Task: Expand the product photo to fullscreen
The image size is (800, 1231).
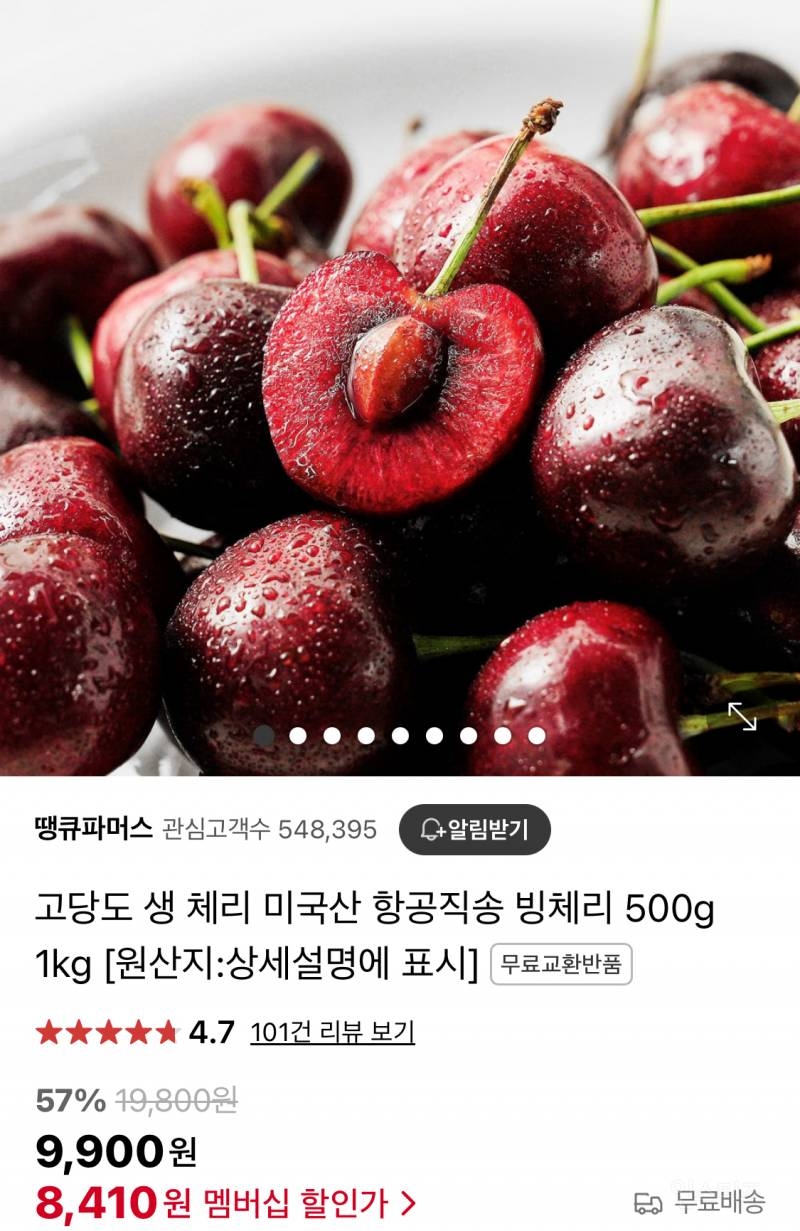Action: tap(742, 716)
